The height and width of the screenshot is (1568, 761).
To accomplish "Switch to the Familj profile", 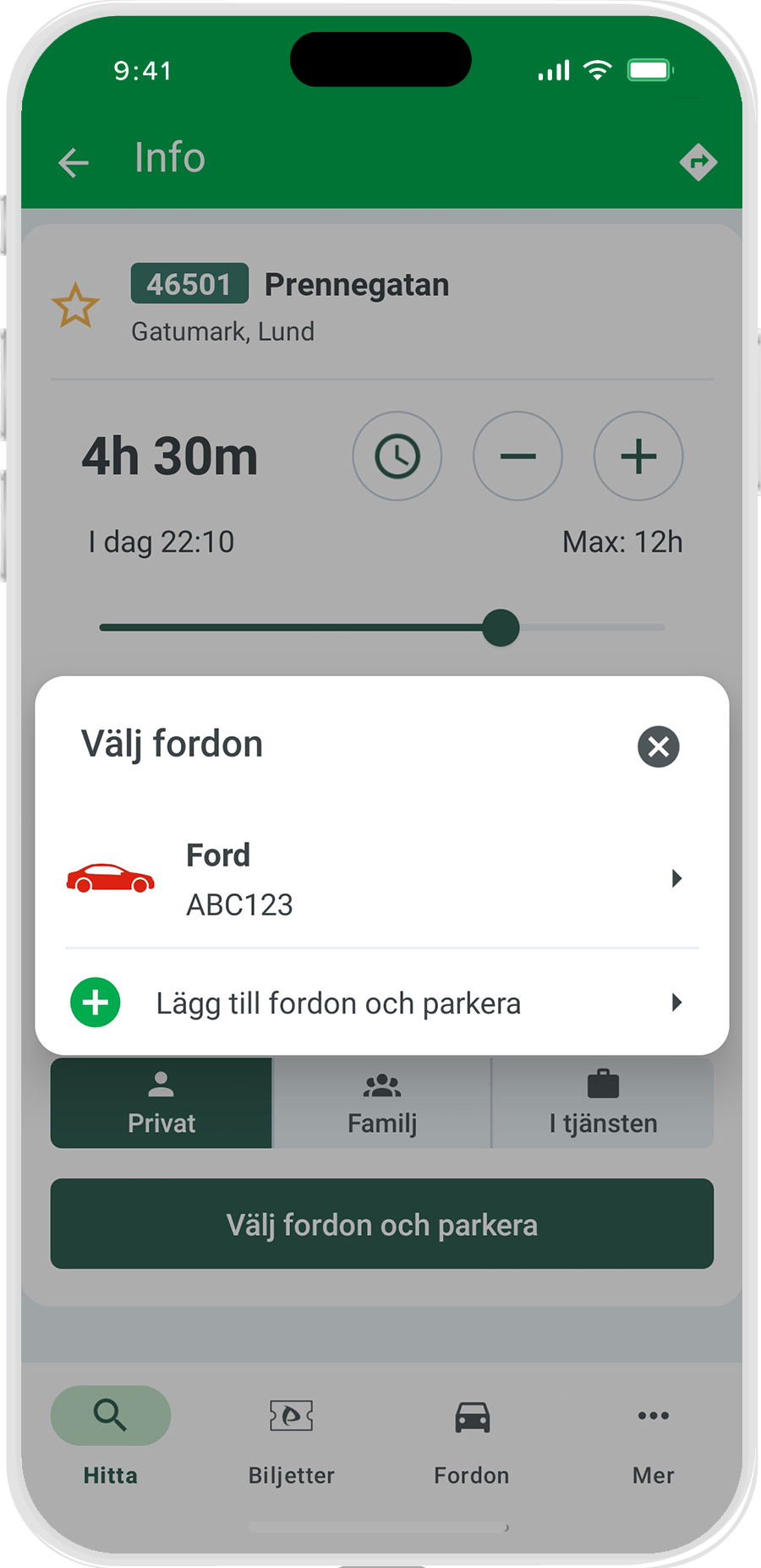I will click(x=382, y=1104).
